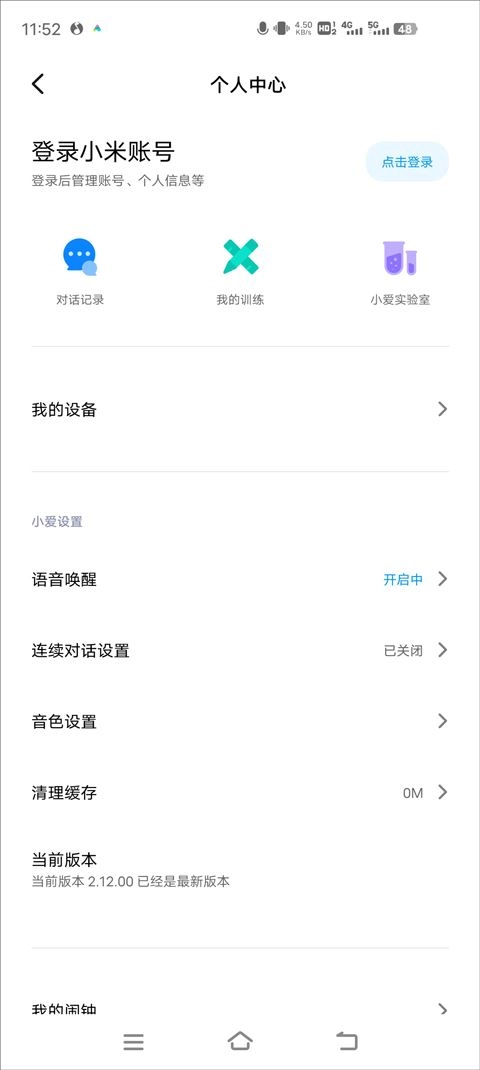Tap the system home button
The height and width of the screenshot is (1070, 480).
tap(240, 1041)
